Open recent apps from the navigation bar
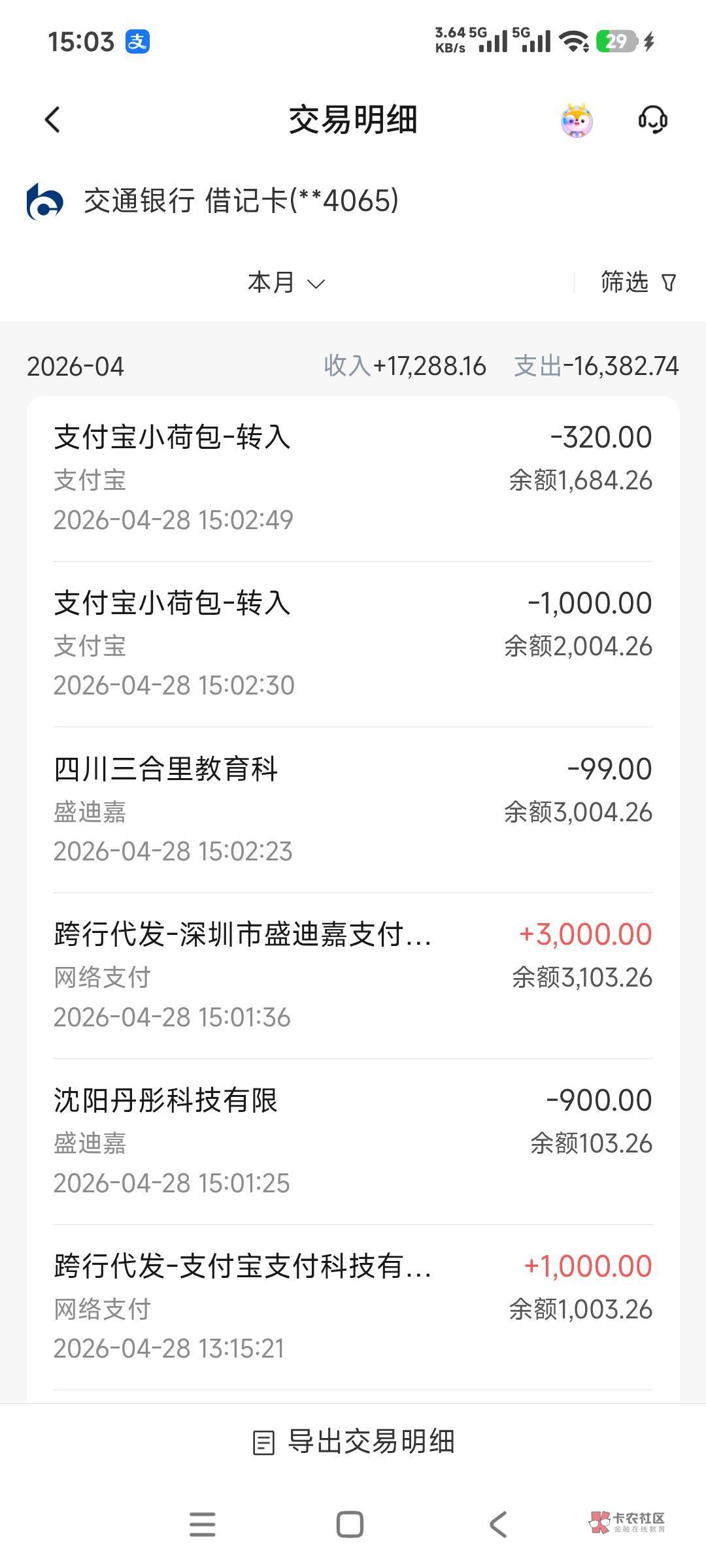706x1568 pixels. click(202, 1525)
